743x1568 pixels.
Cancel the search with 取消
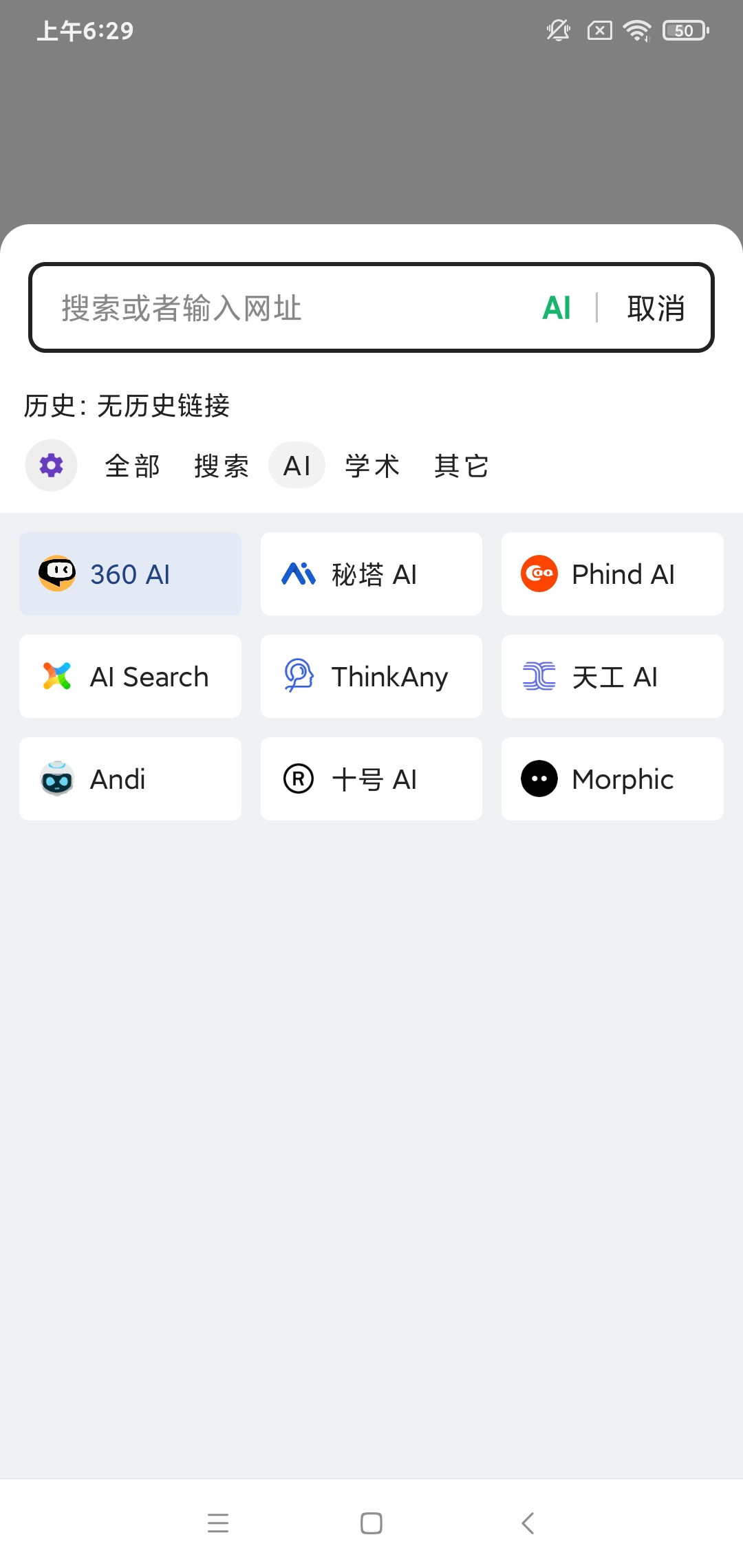point(656,308)
